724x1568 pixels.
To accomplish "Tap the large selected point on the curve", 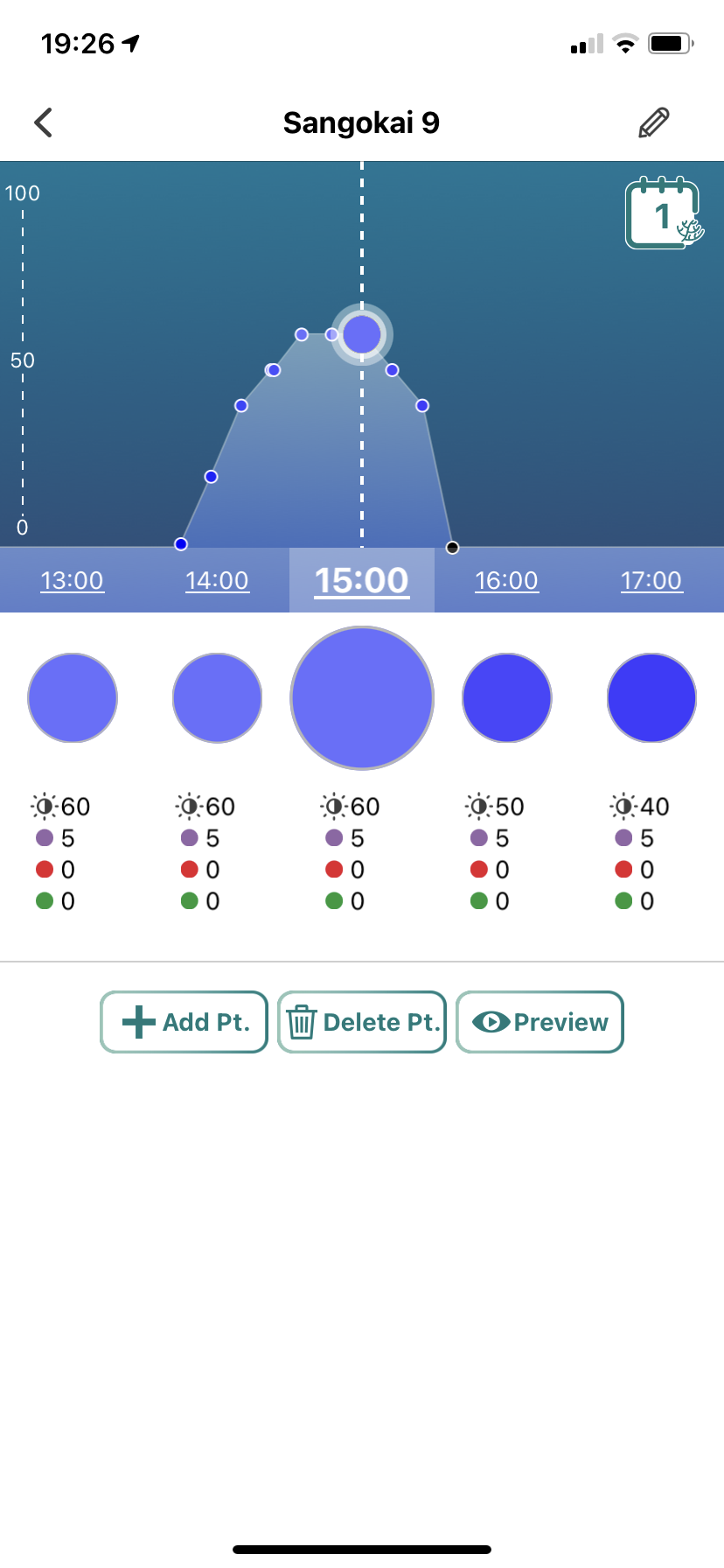I will tap(362, 334).
